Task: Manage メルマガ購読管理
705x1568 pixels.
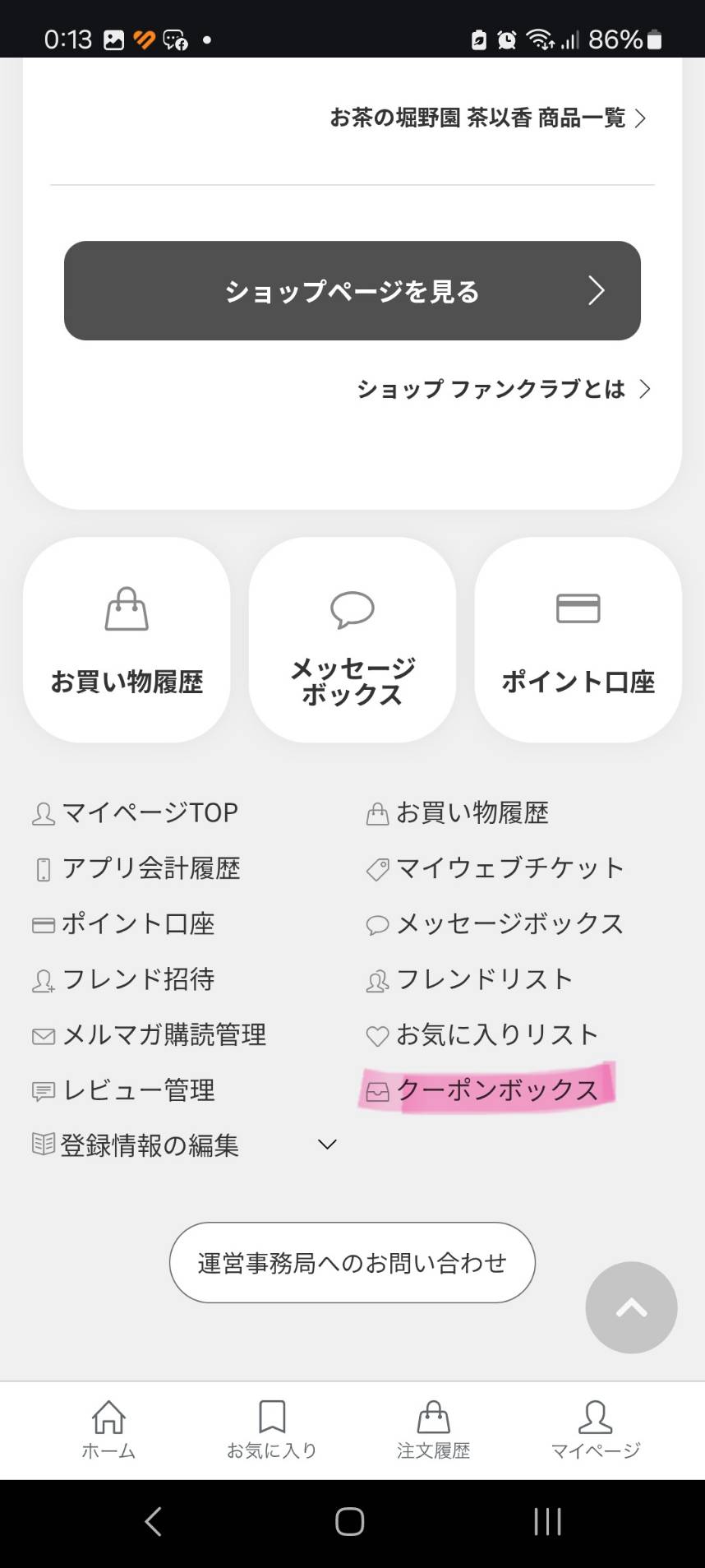Action: [x=150, y=1034]
